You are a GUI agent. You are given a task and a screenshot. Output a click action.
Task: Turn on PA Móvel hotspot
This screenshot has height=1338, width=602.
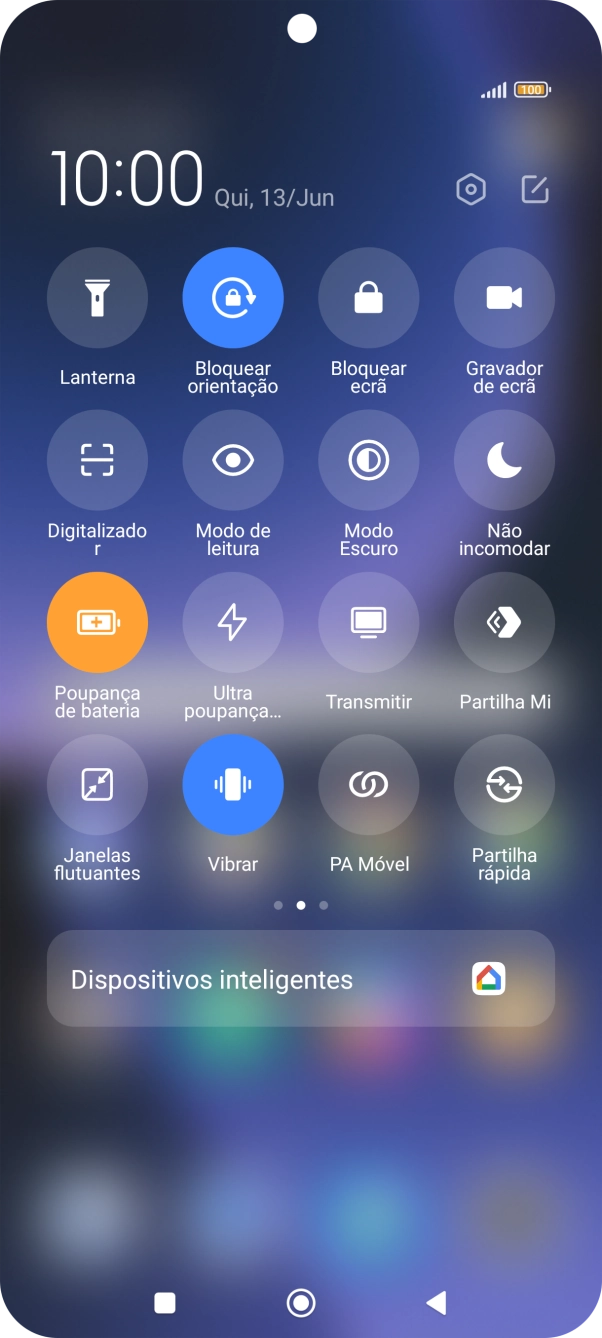click(368, 785)
